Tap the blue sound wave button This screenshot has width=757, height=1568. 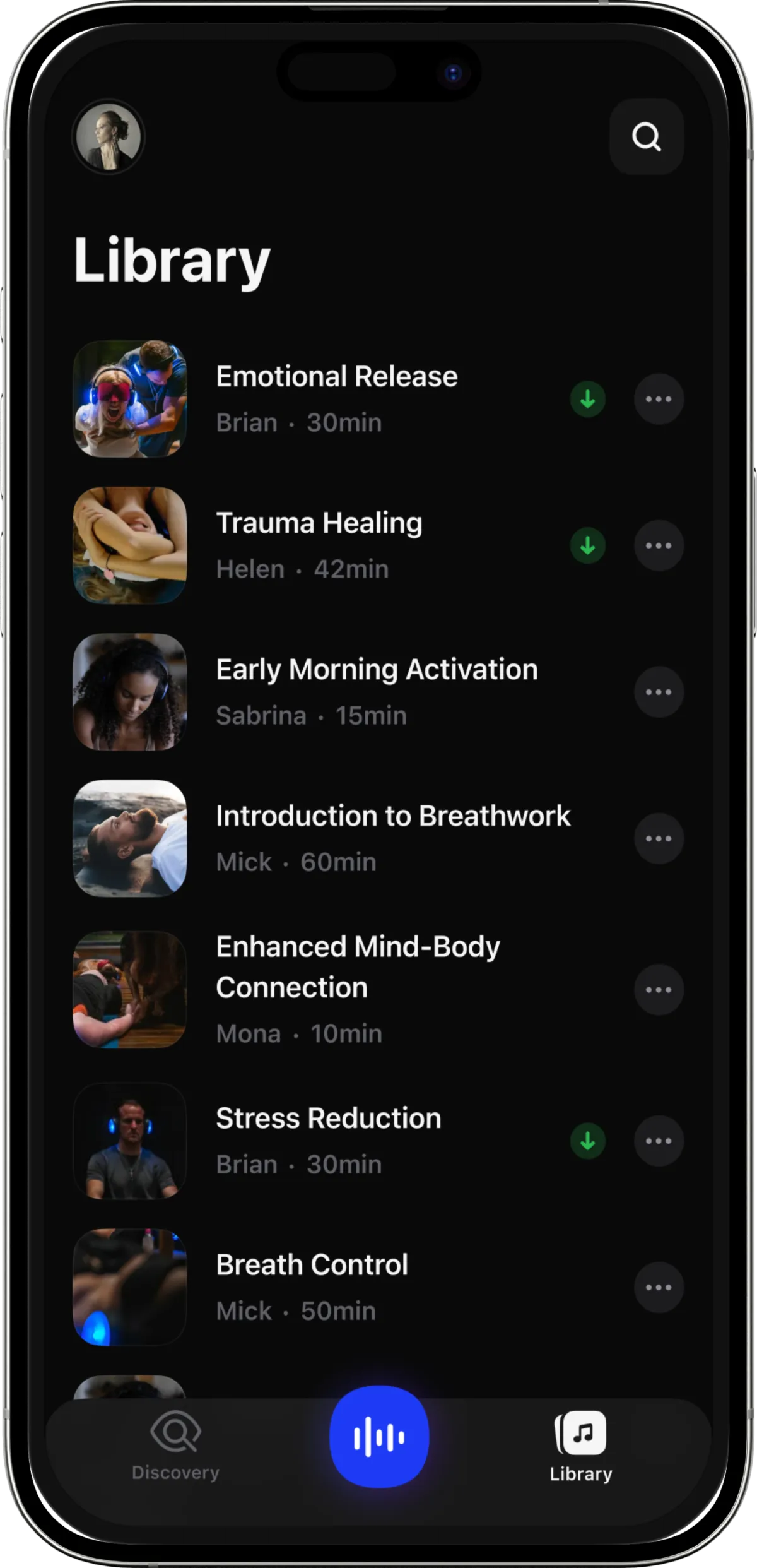379,1437
